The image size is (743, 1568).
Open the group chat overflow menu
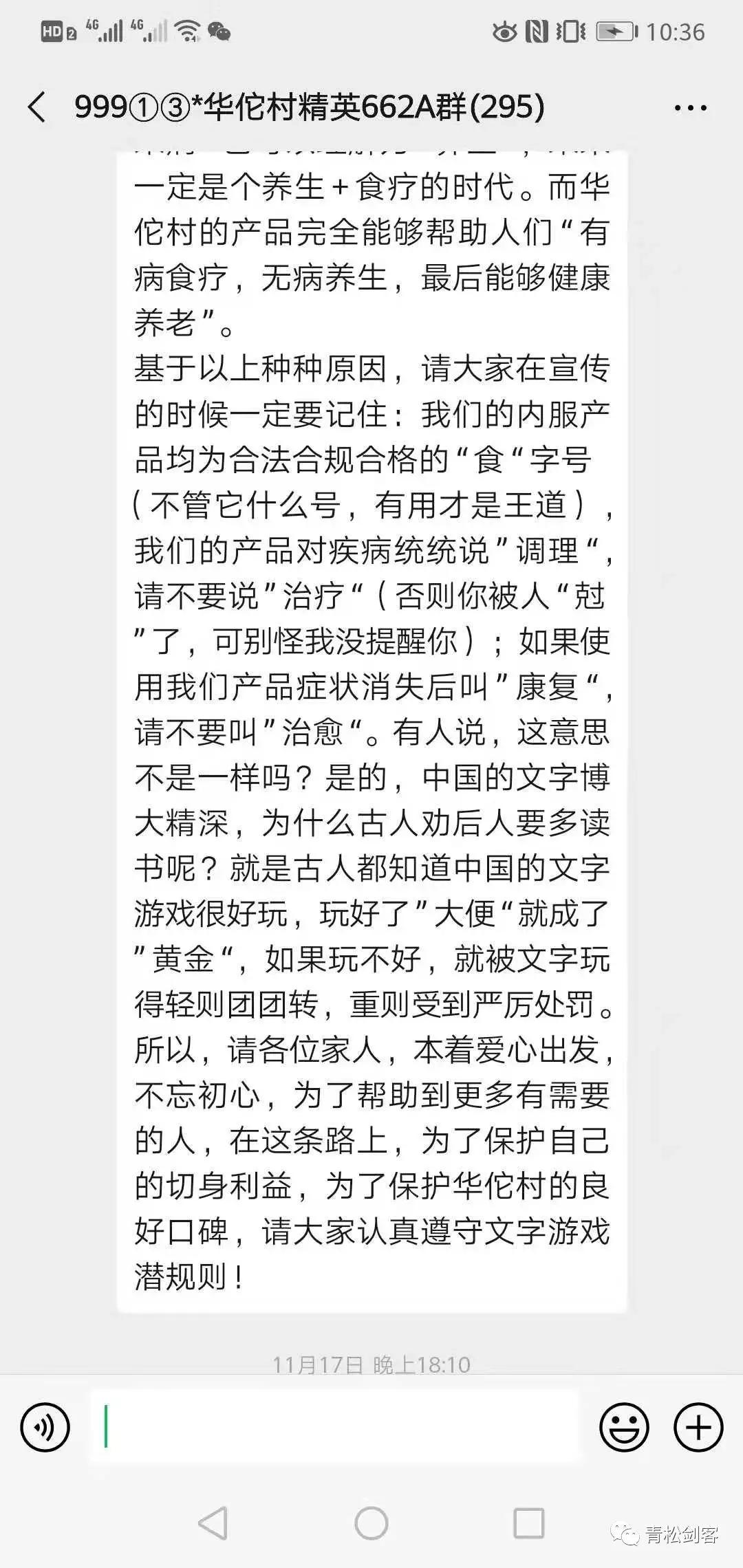pos(690,108)
